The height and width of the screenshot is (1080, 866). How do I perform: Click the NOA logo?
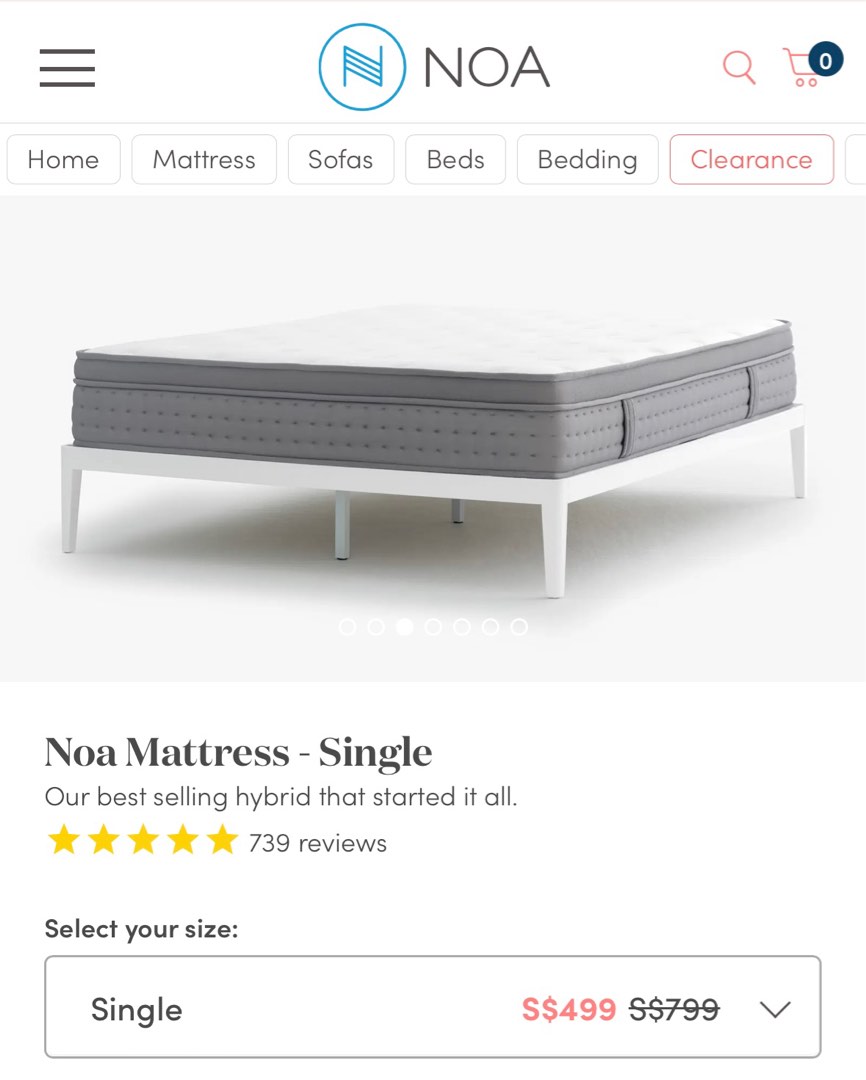tap(430, 66)
